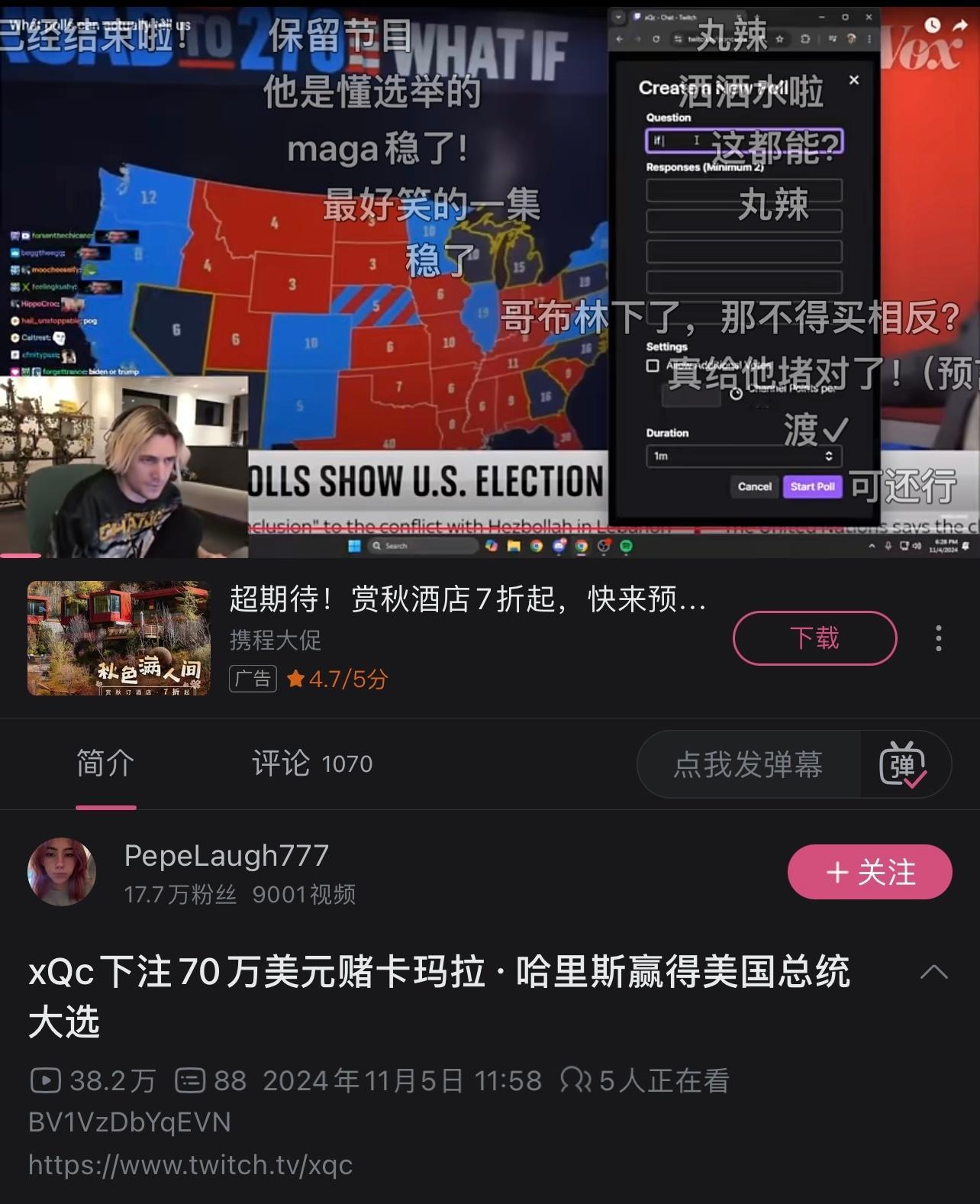Open Discord from the Windows taskbar
Viewport: 980px width, 1204px height.
(559, 546)
